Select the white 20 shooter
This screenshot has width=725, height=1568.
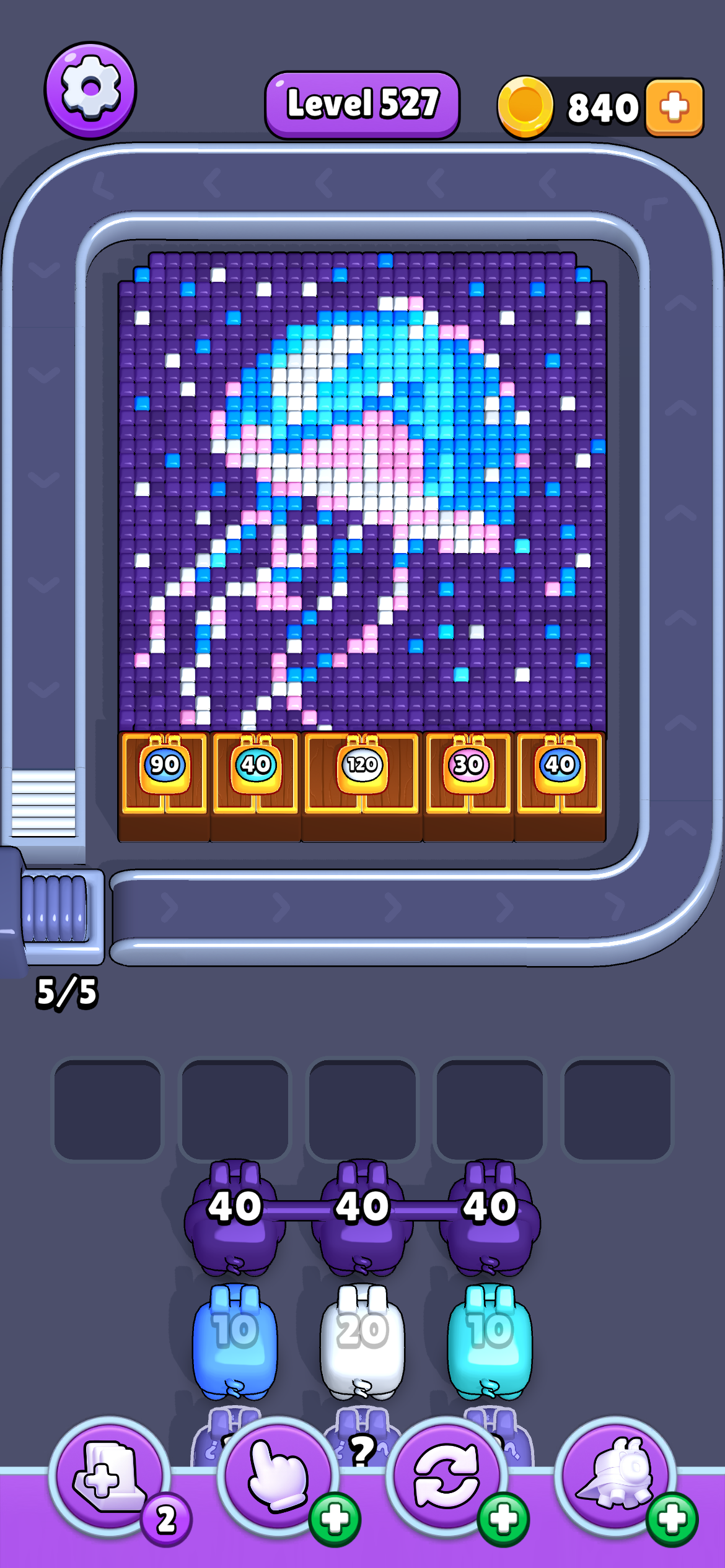362,1341
